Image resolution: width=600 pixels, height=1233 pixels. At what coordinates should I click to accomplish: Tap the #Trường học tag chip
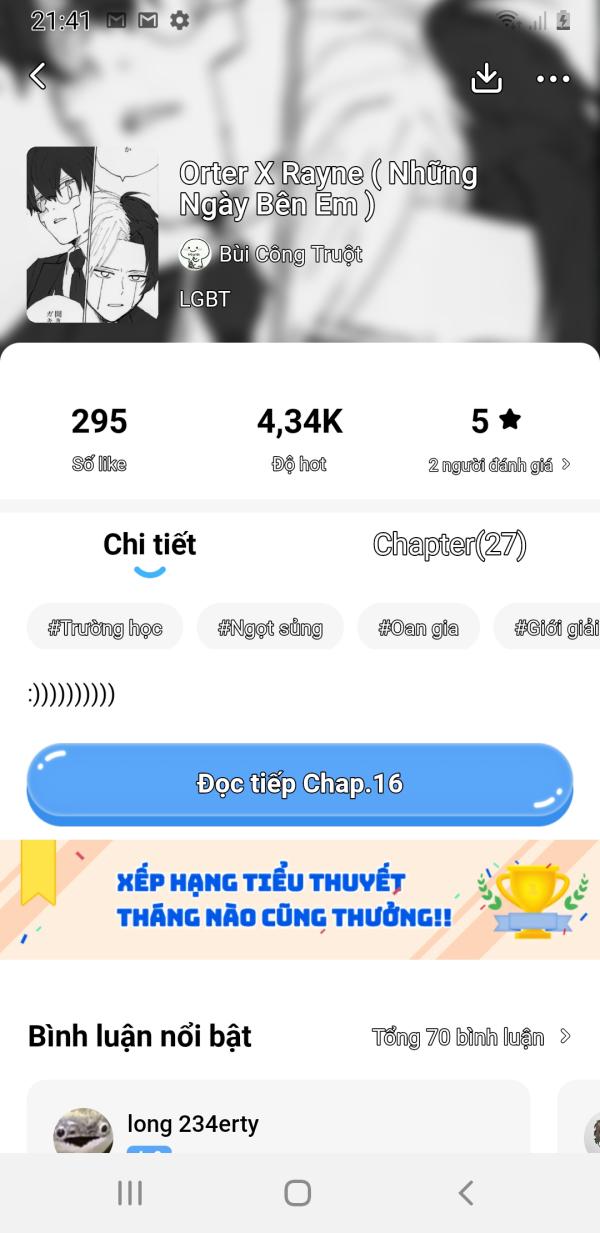(x=105, y=628)
